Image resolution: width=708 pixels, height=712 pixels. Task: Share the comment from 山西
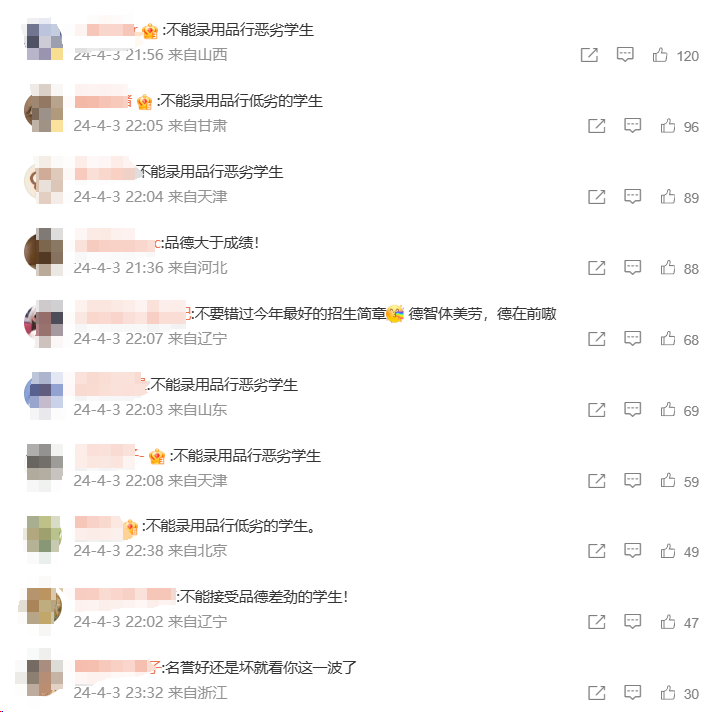pos(589,55)
